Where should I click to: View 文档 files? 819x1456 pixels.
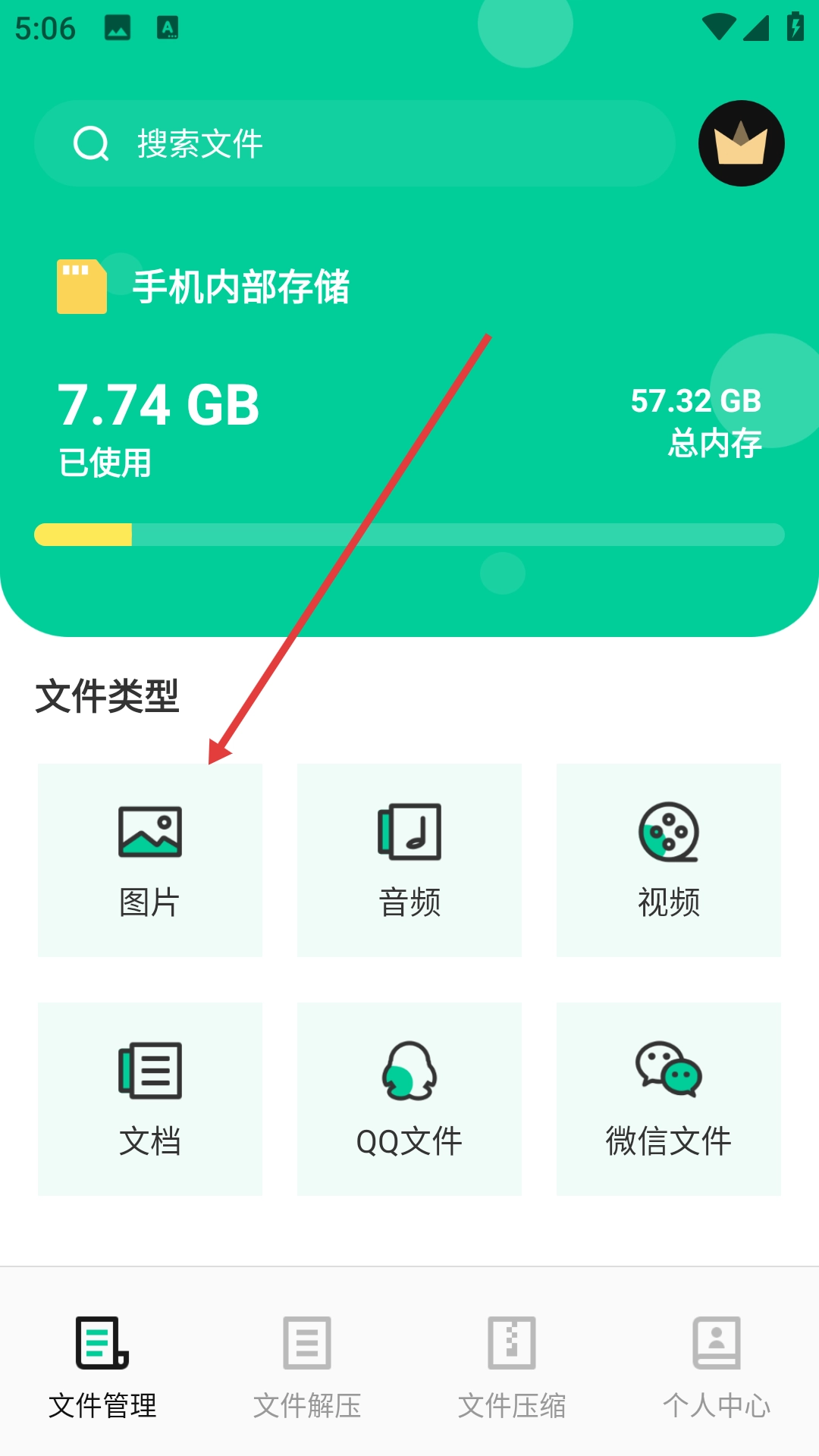pos(150,1099)
